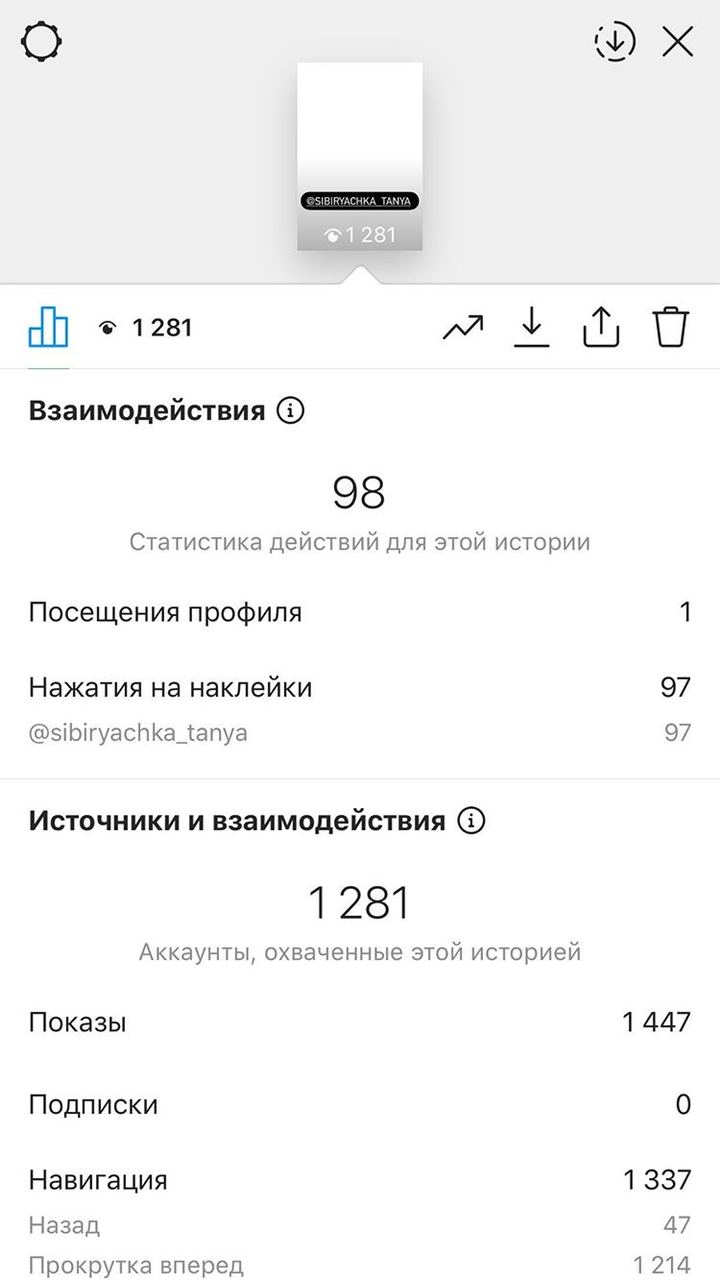Viewport: 720px width, 1280px height.
Task: Delete the story with the trash icon
Action: (x=671, y=327)
